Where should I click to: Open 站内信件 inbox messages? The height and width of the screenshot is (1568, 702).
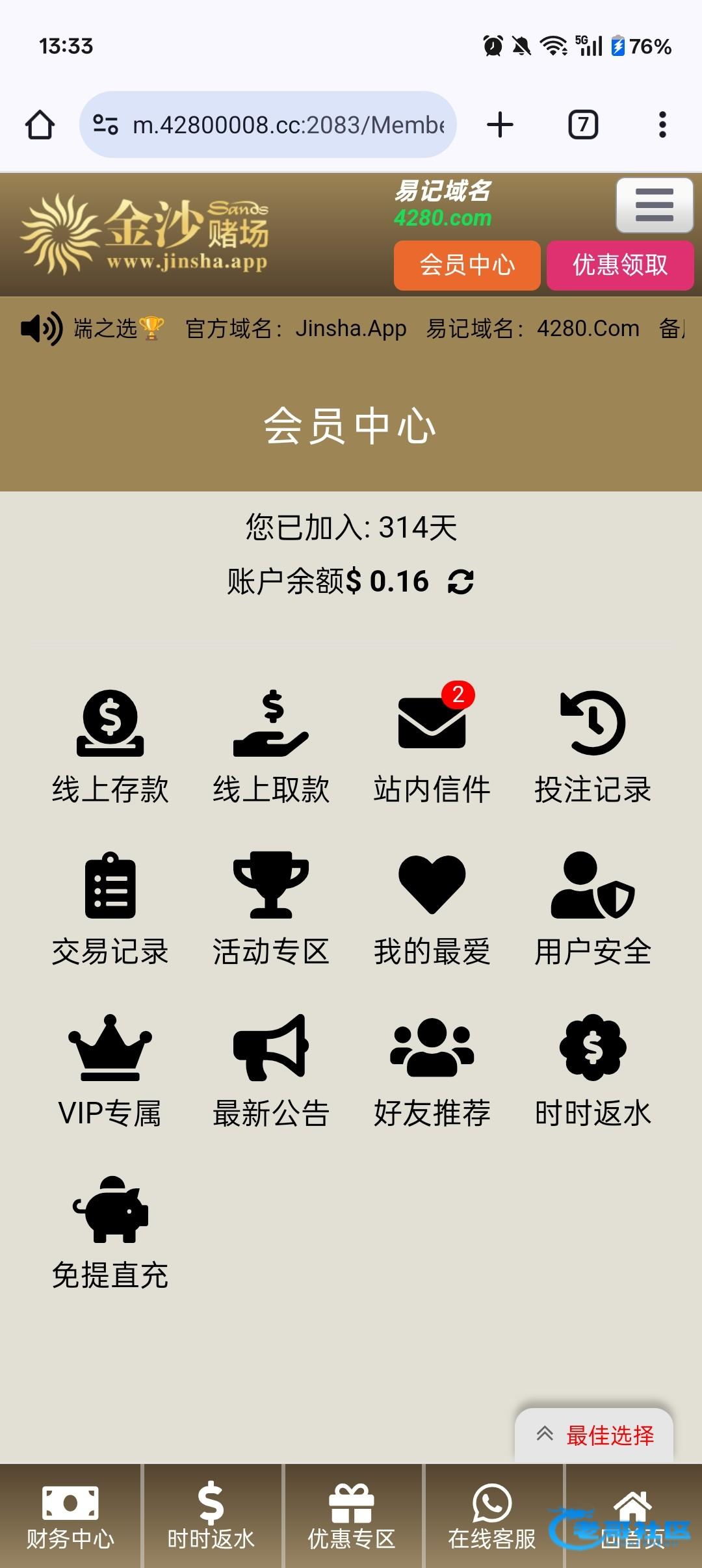pyautogui.click(x=432, y=748)
